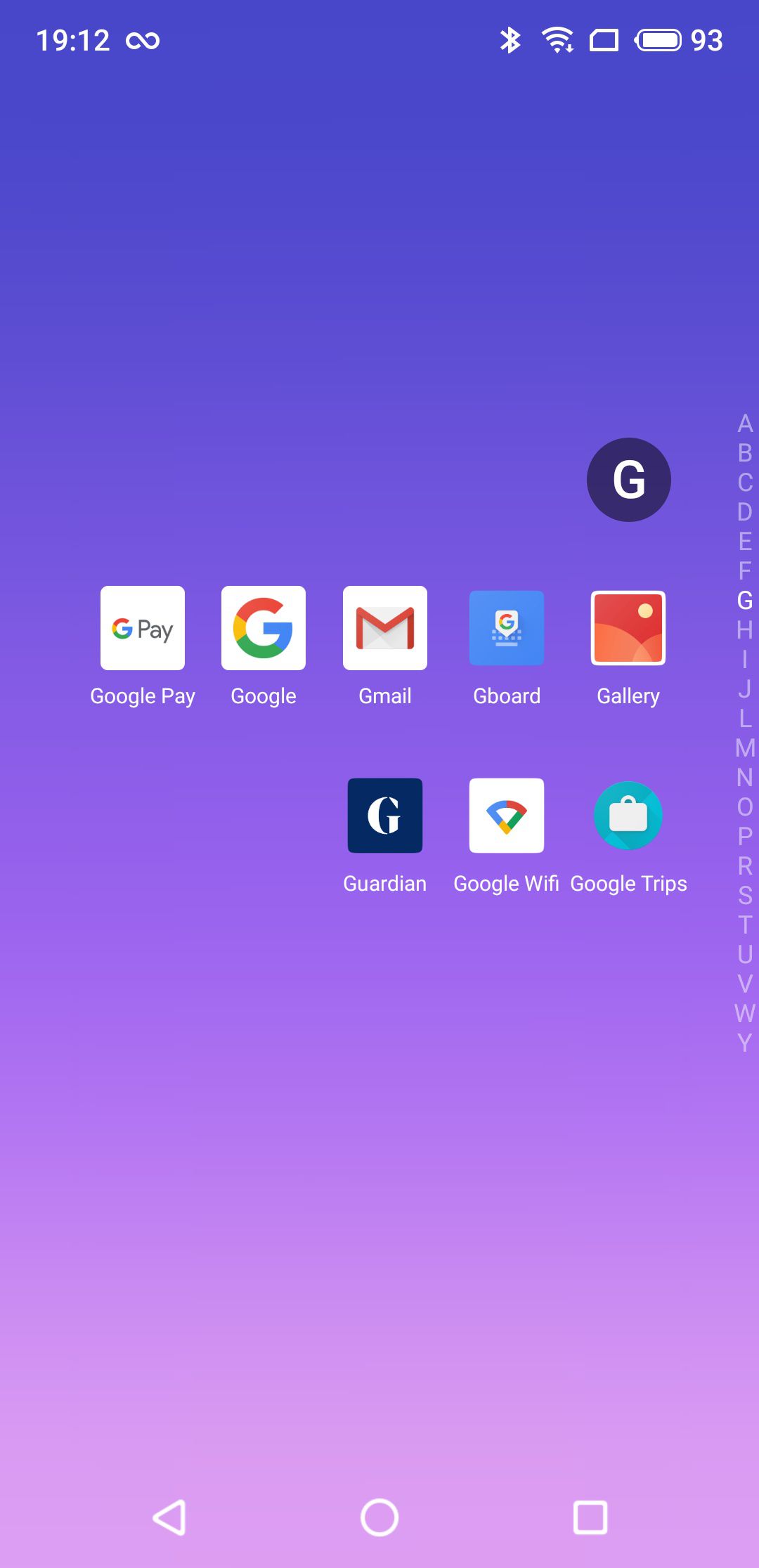Jump to letter M in index
The width and height of the screenshot is (759, 1568).
coord(745,748)
